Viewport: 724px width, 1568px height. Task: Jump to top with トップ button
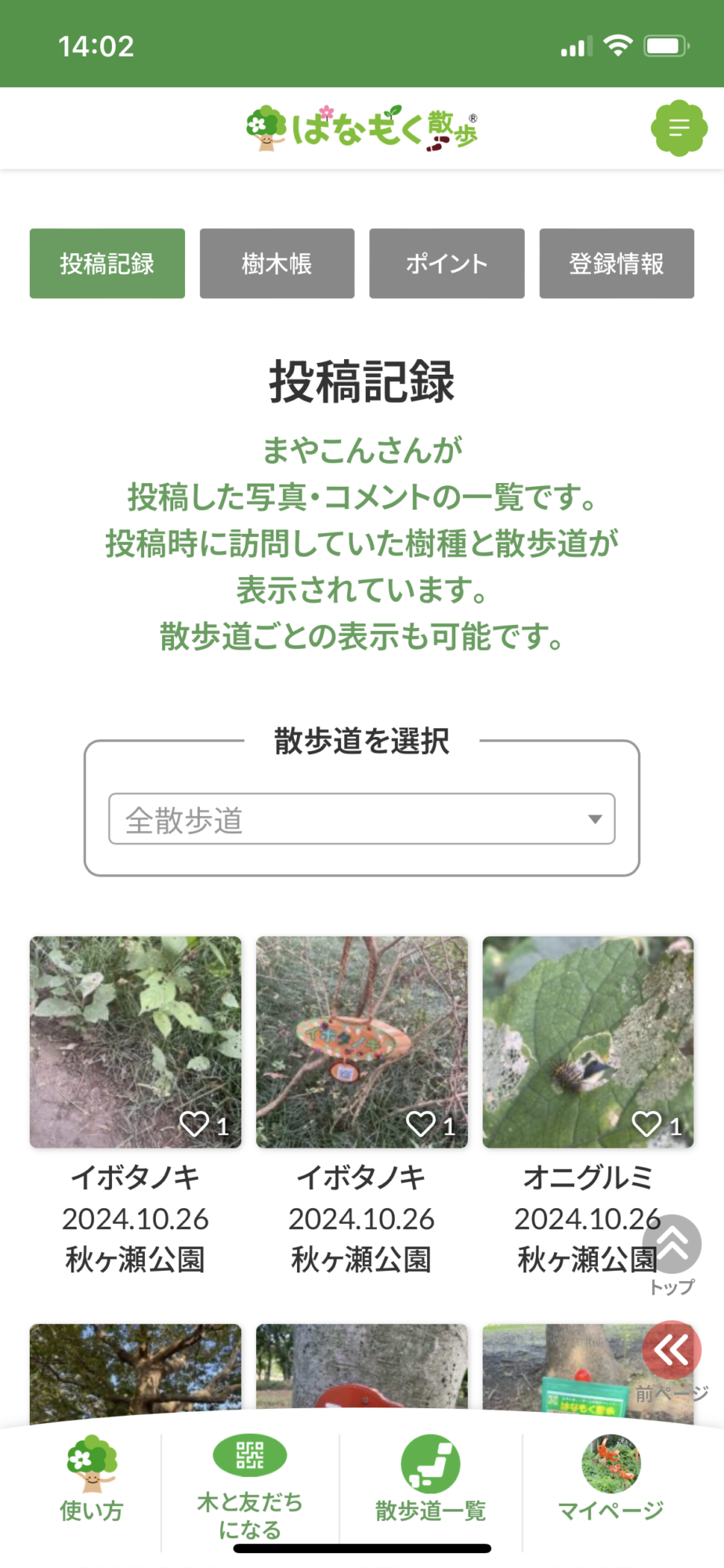tap(672, 1245)
